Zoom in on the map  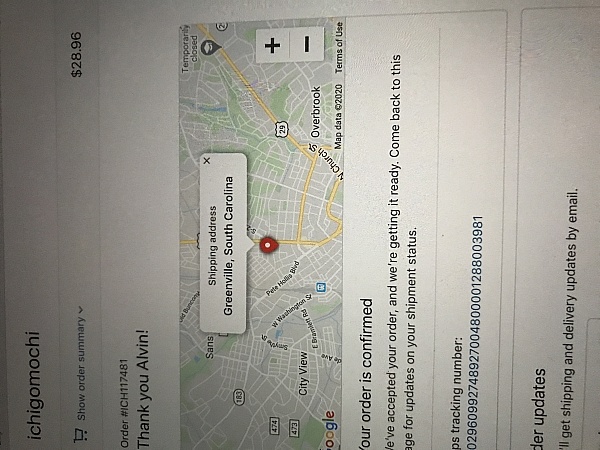point(272,46)
